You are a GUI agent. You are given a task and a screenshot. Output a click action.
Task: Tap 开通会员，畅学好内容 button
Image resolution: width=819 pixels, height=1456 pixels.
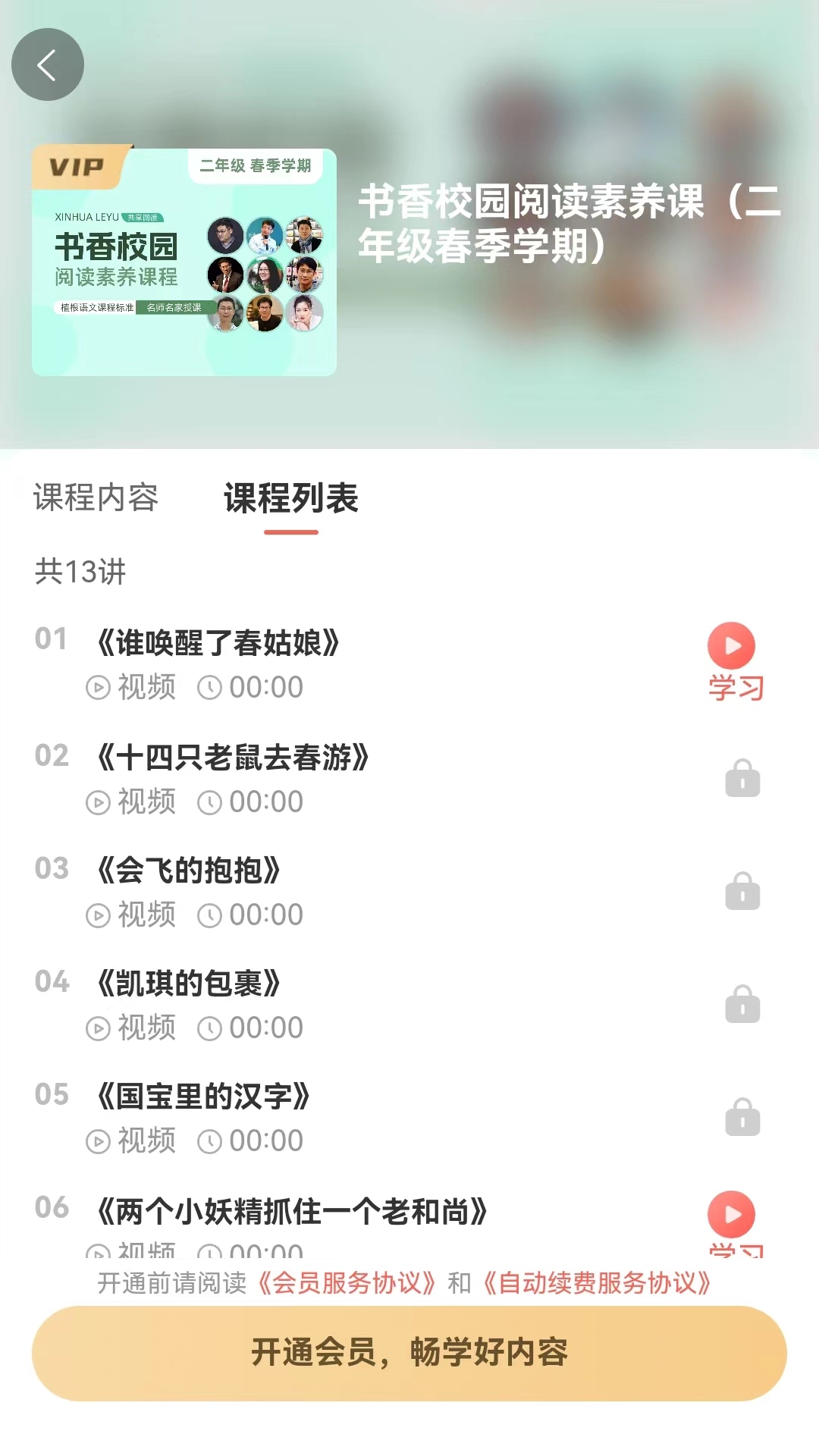tap(409, 1353)
